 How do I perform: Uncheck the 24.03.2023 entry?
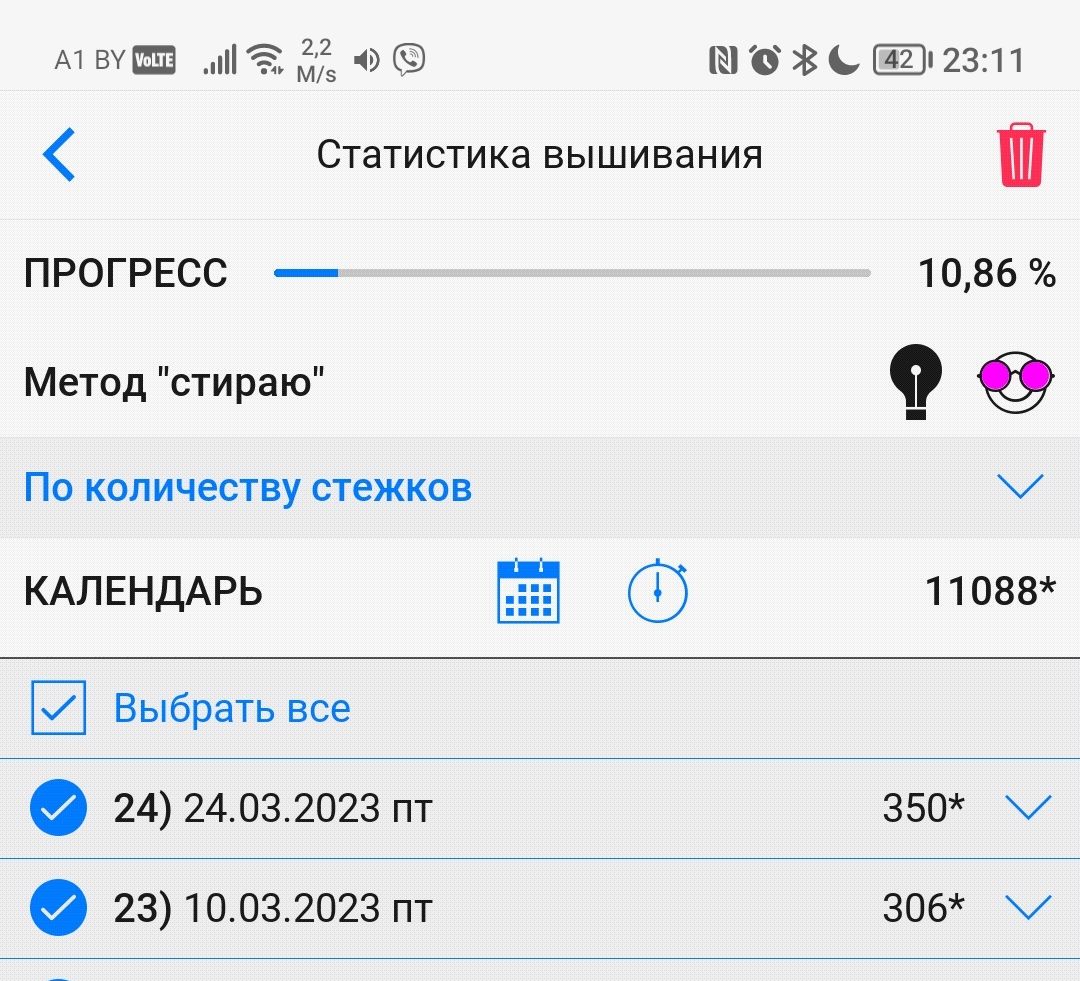pyautogui.click(x=59, y=808)
